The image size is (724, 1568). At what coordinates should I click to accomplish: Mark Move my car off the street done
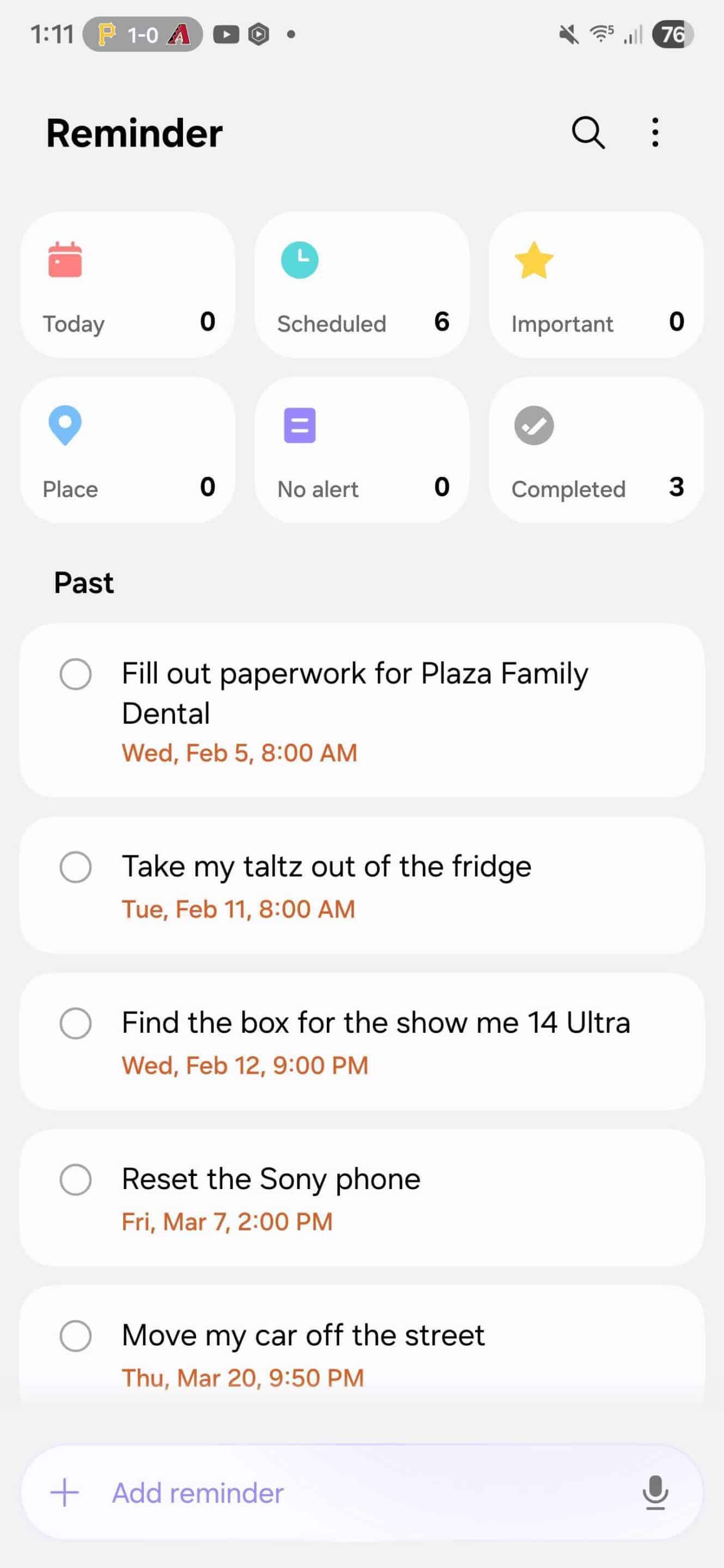click(x=76, y=1336)
